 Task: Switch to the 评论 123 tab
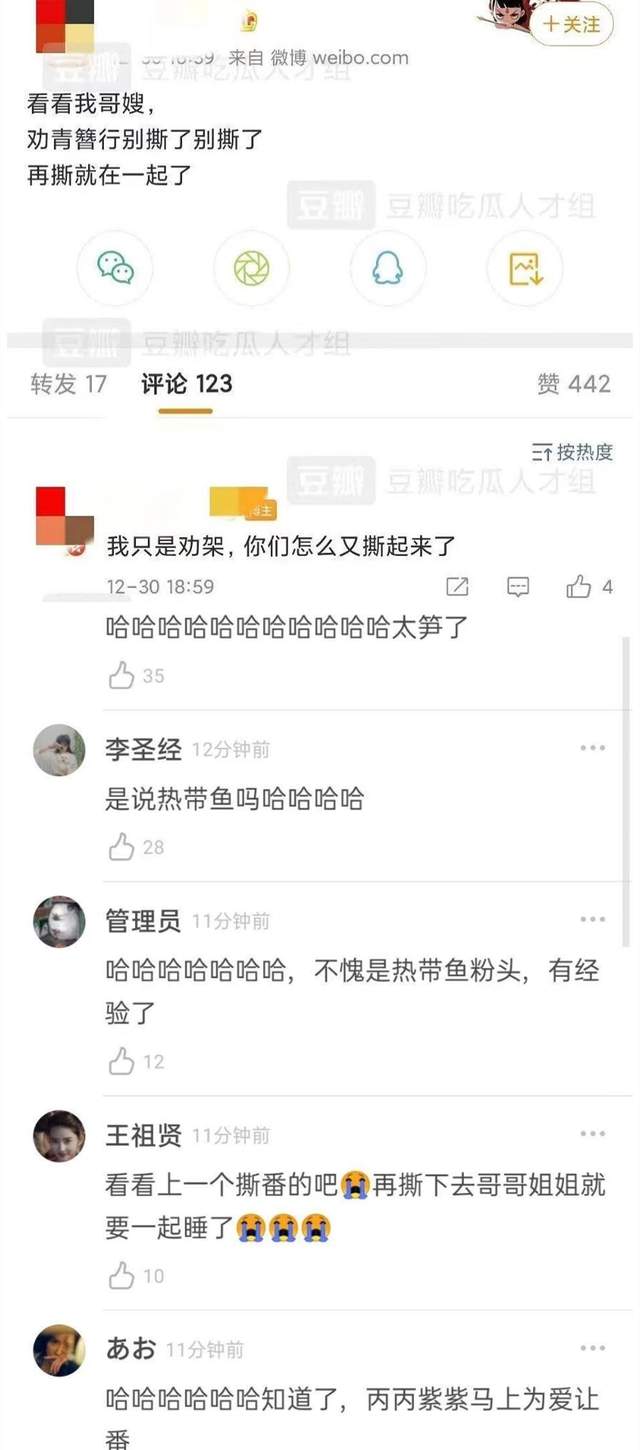[186, 384]
